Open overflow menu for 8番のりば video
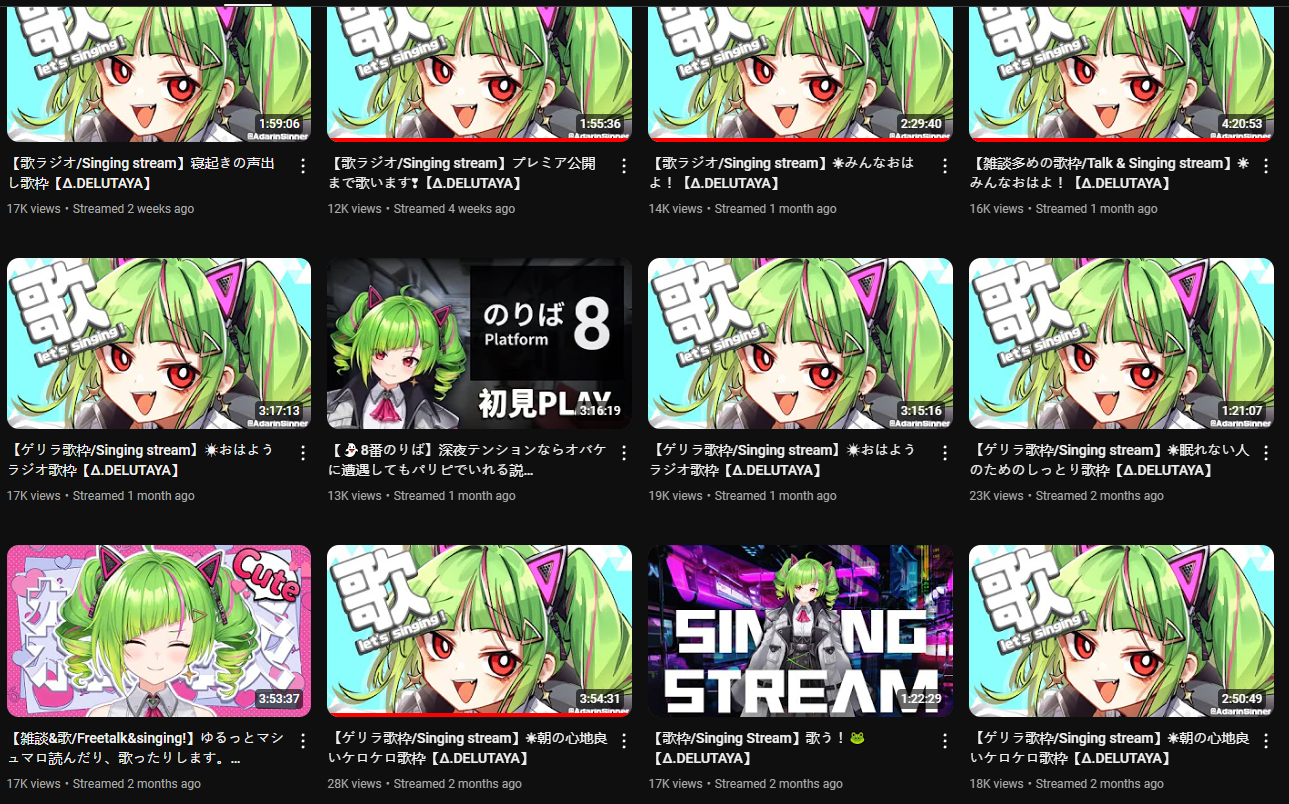This screenshot has width=1289, height=804. pos(624,453)
